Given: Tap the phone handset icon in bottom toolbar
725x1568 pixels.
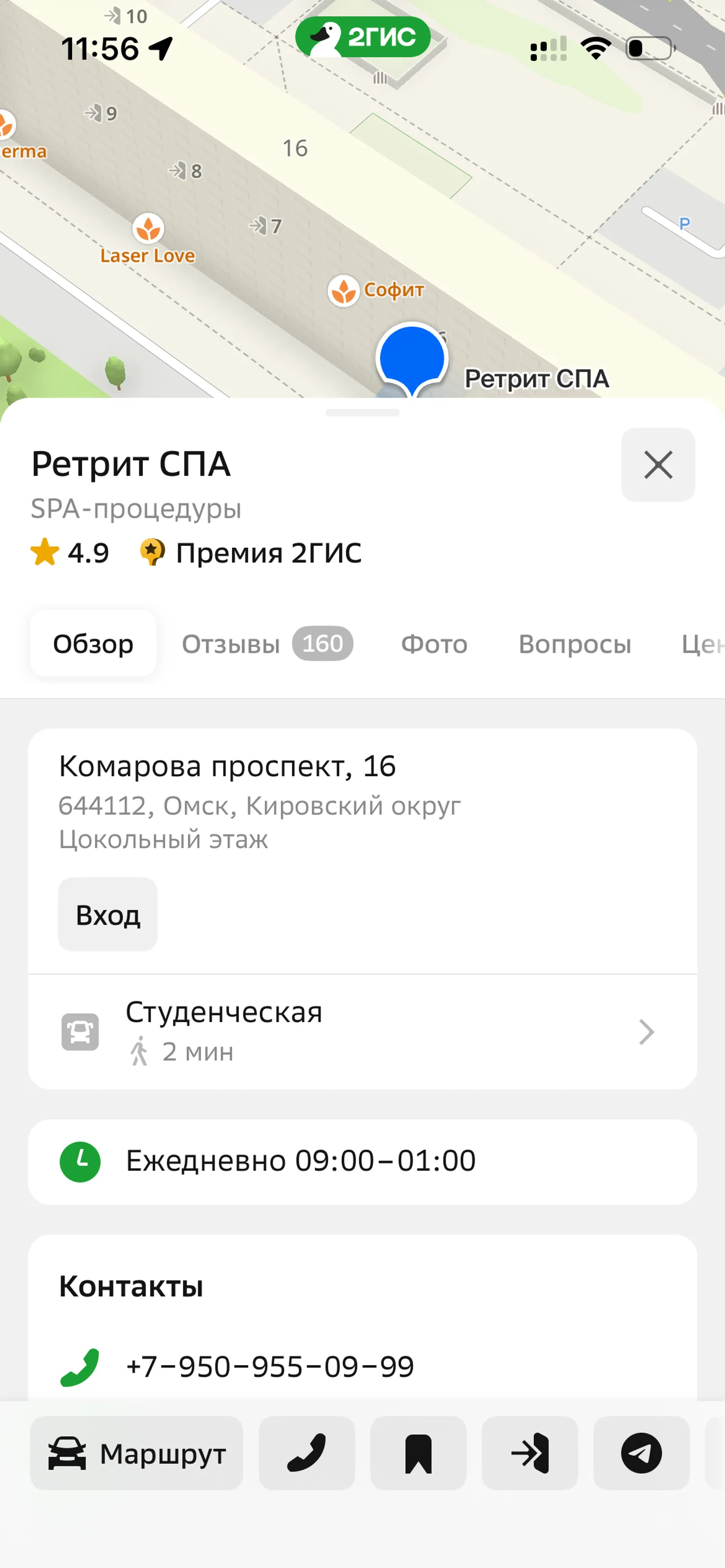Looking at the screenshot, I should pos(307,1454).
